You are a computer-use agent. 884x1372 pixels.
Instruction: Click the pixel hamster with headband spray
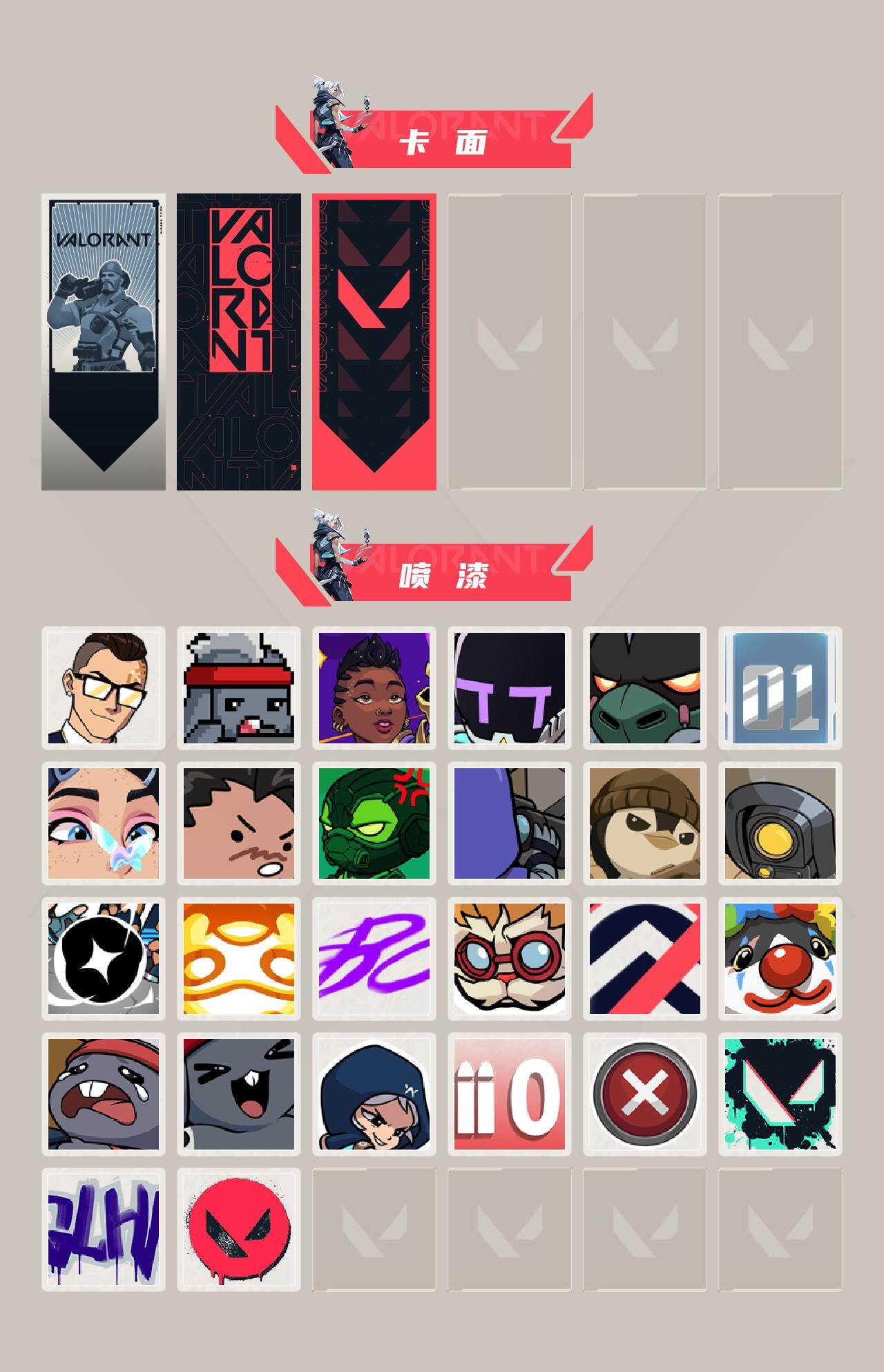238,687
